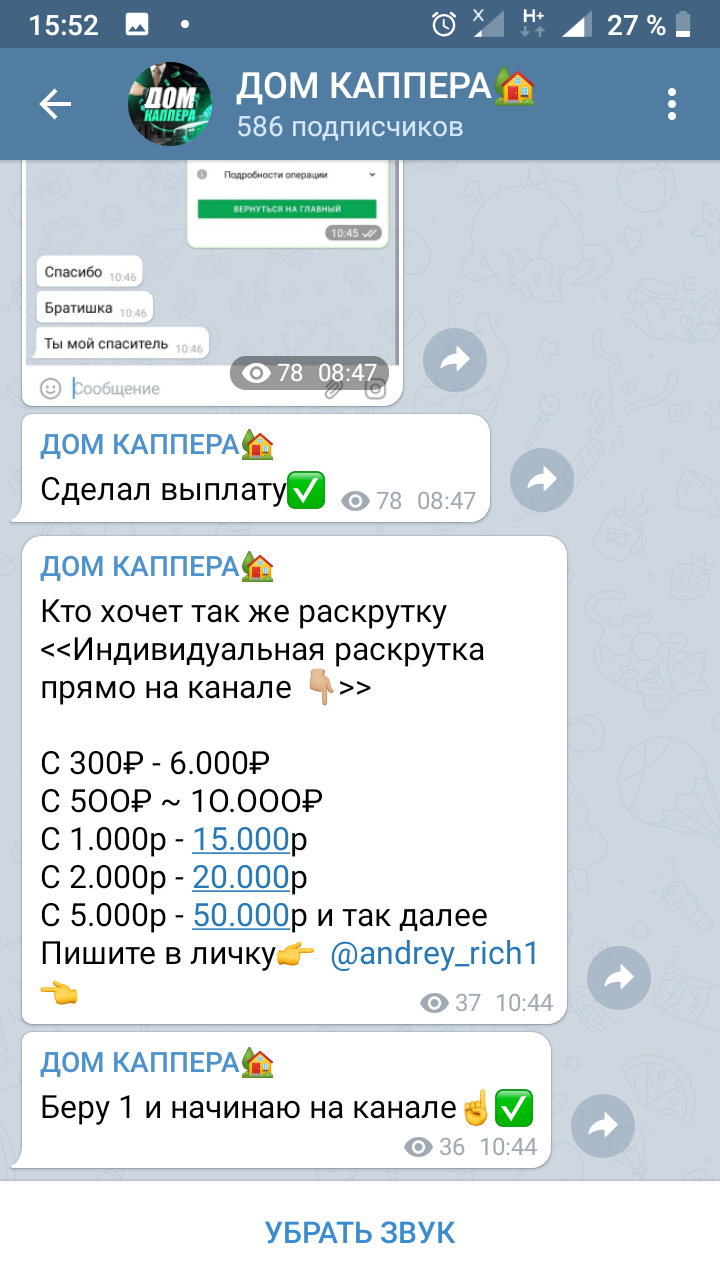Mute channel with УБРАТЬ ЗВУК
The image size is (720, 1280).
[360, 1232]
